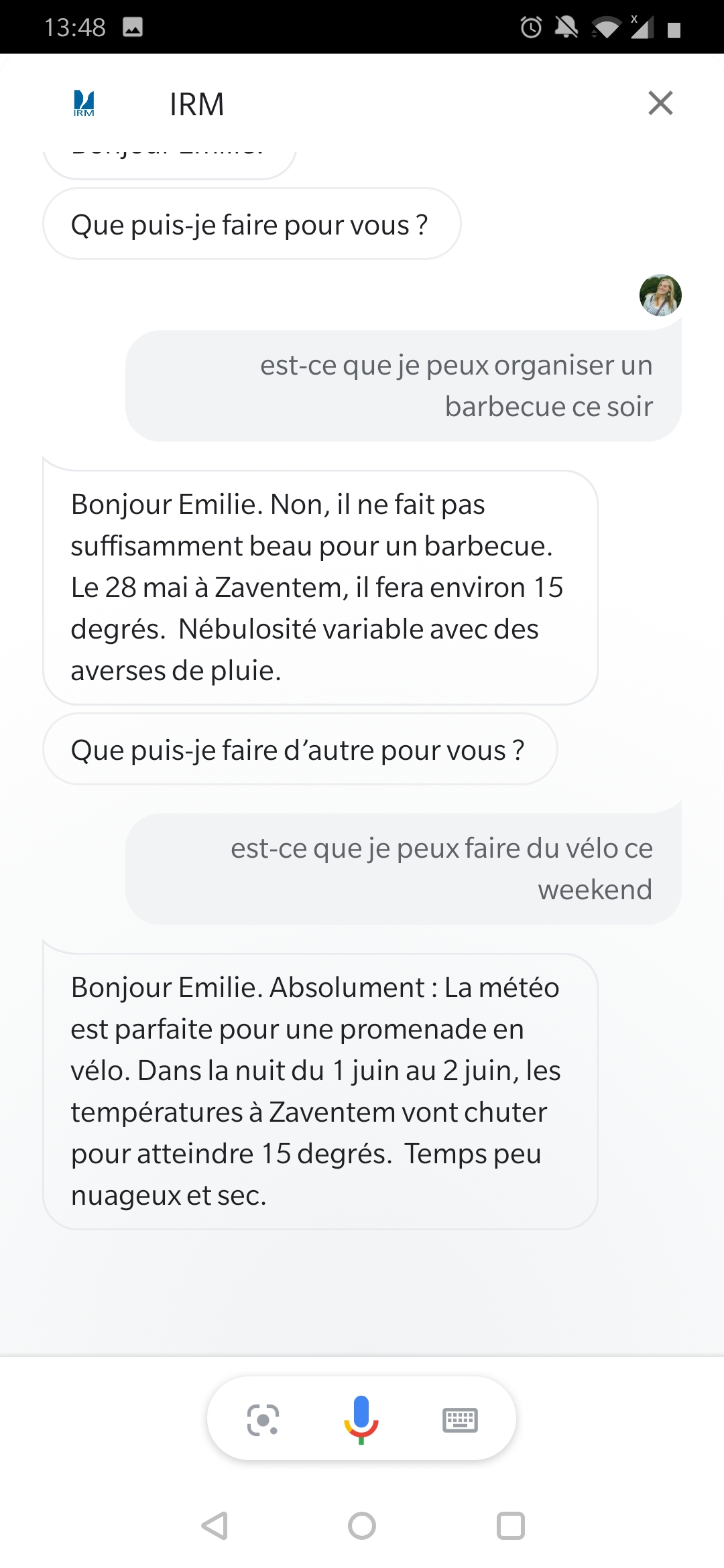
Task: Close the IRM assistant conversation
Action: 660,103
